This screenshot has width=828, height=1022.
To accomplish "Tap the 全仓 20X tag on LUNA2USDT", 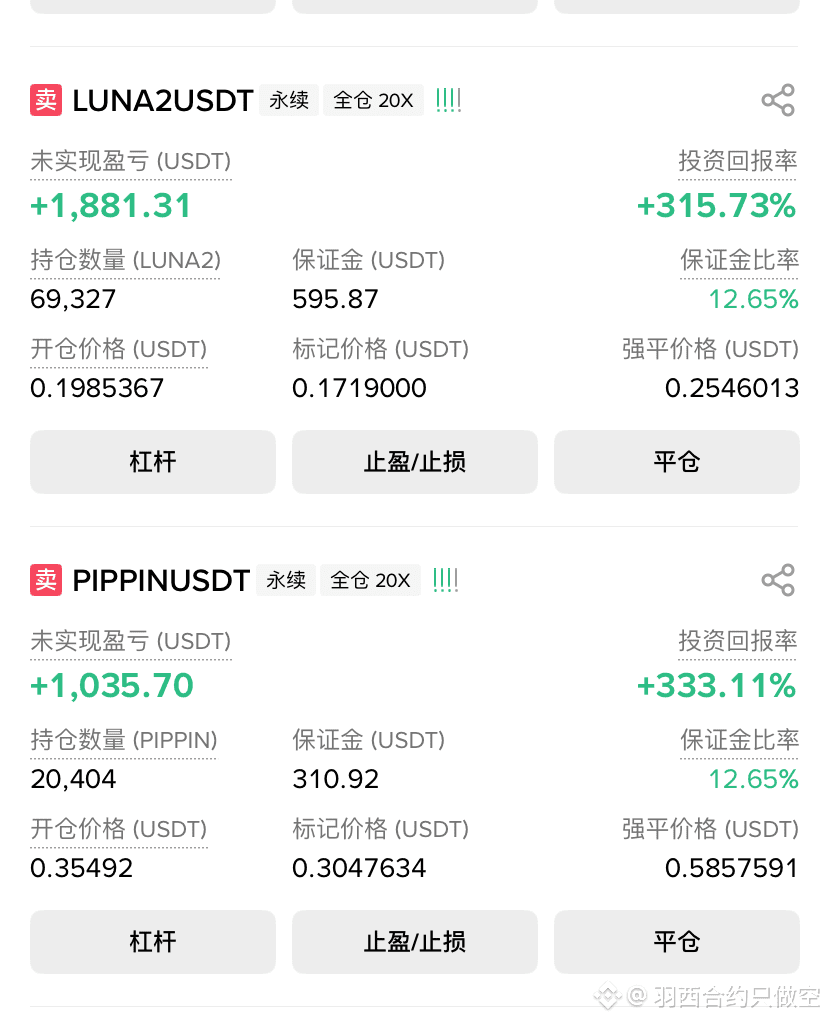I will click(x=374, y=100).
